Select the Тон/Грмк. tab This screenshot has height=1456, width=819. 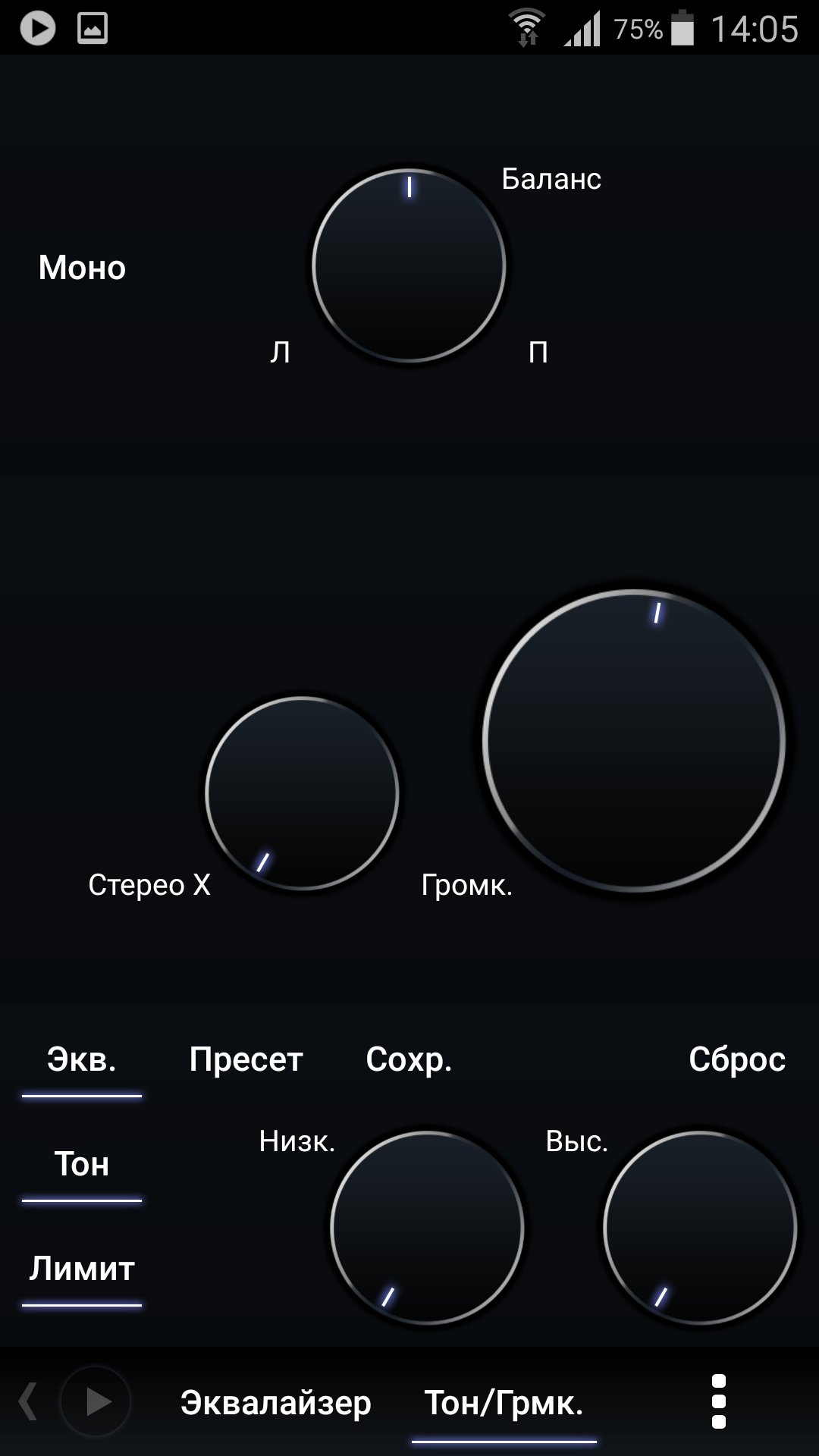(504, 1403)
